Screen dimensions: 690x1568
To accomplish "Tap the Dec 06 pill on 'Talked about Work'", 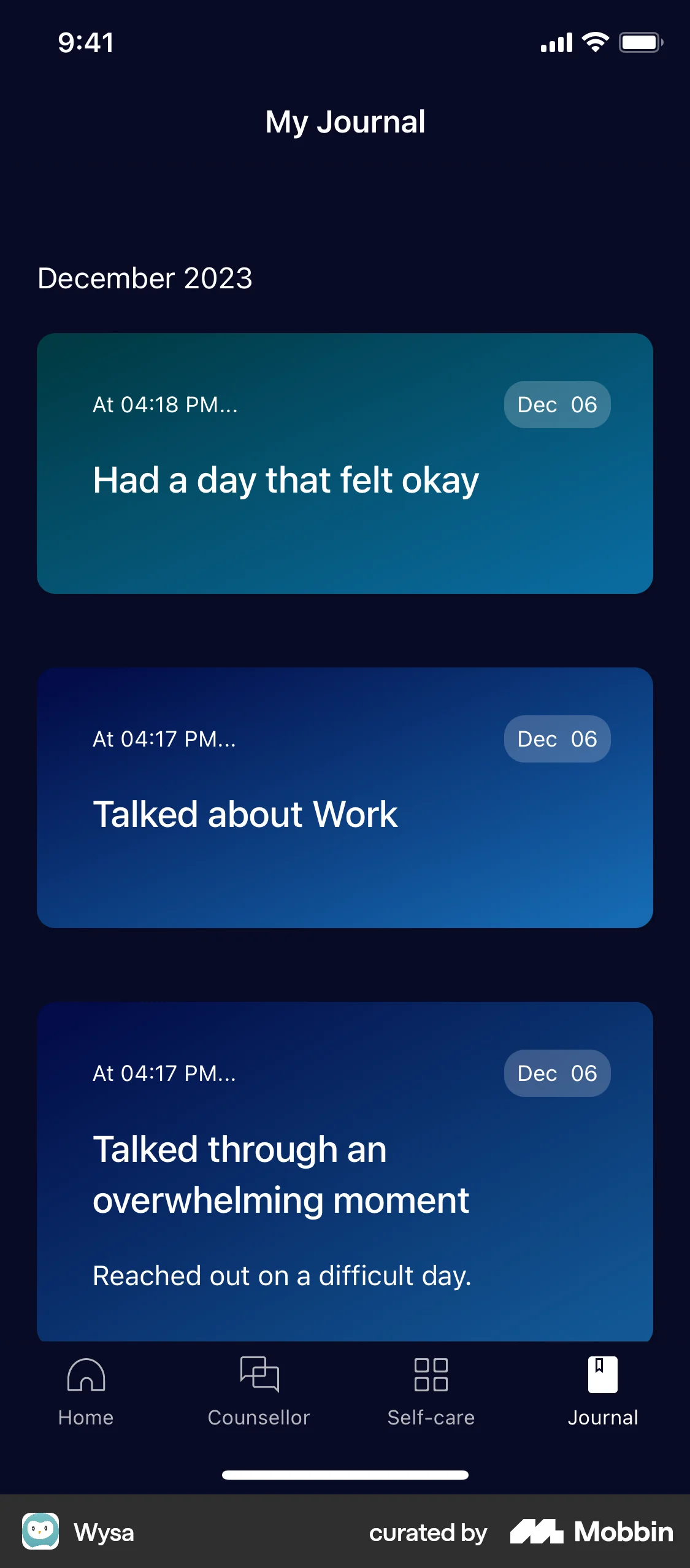I will 556,739.
